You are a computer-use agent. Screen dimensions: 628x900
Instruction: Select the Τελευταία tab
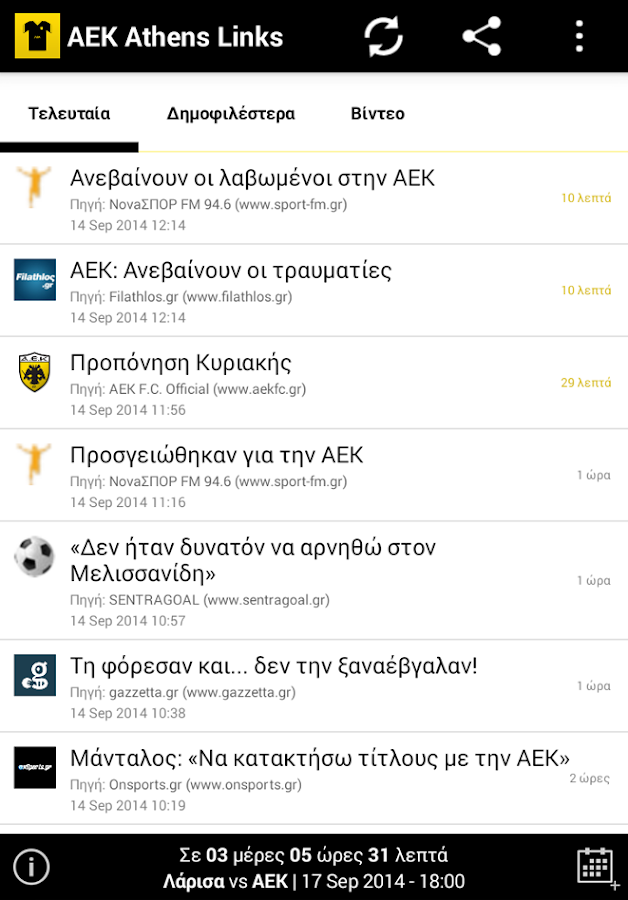69,113
